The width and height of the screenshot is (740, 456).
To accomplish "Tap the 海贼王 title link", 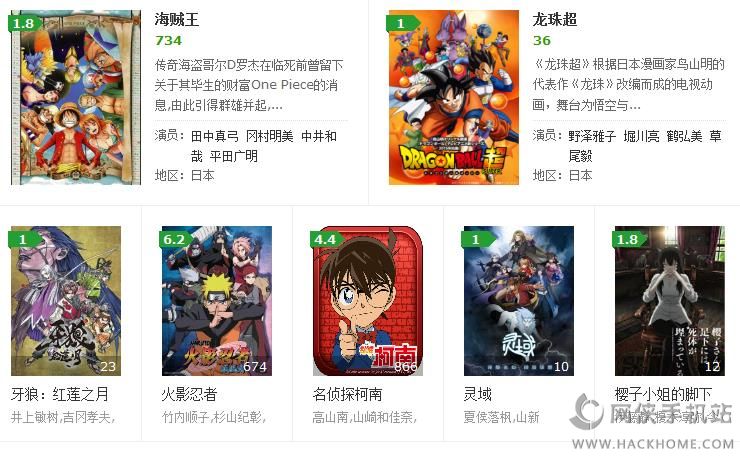I will coord(177,19).
